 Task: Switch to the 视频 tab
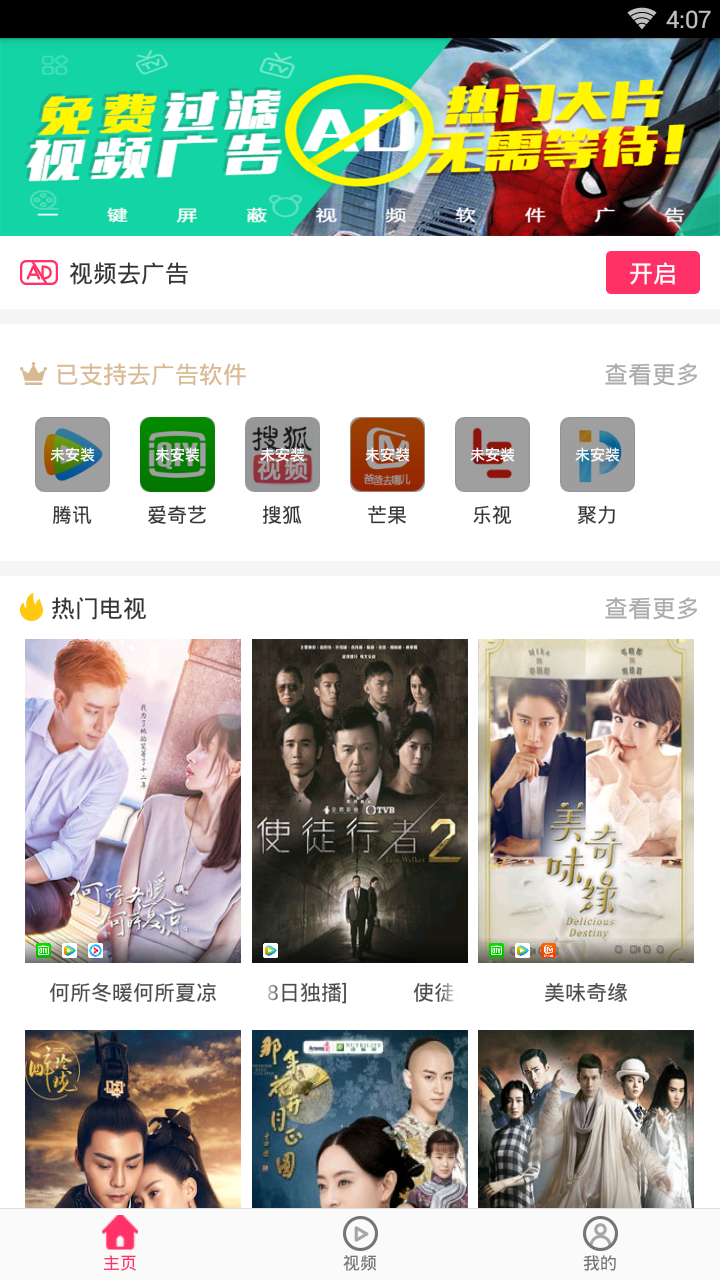pyautogui.click(x=360, y=1243)
